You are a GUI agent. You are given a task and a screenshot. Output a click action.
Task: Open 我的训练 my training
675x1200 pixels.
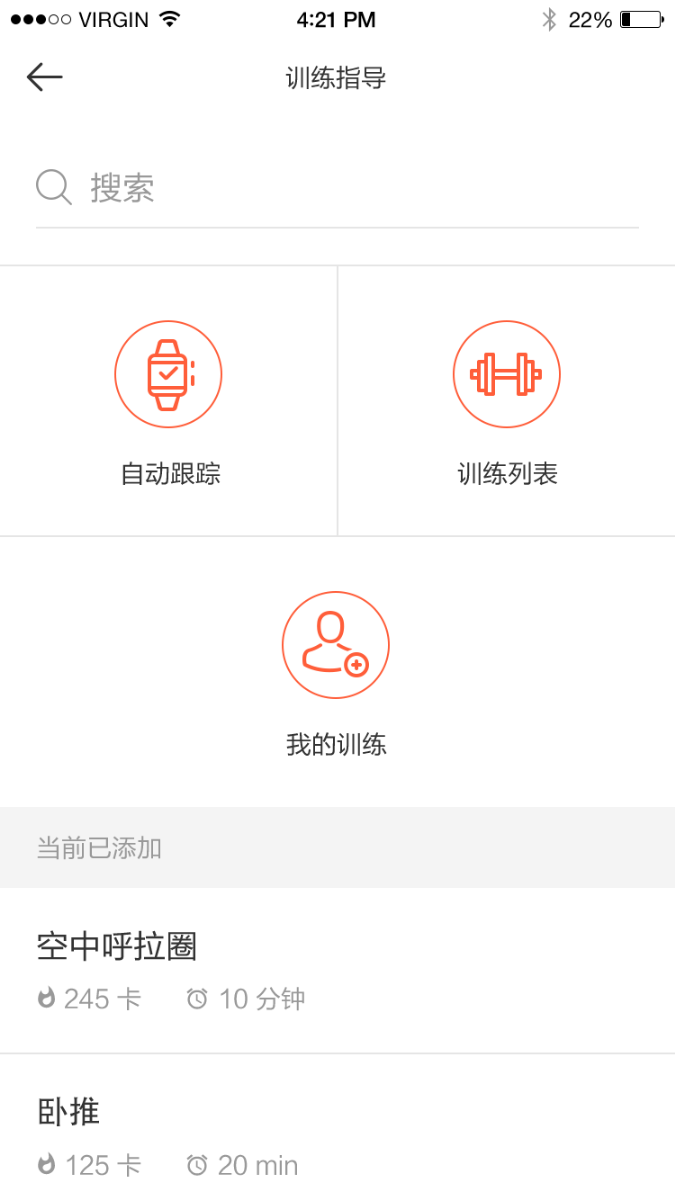336,673
